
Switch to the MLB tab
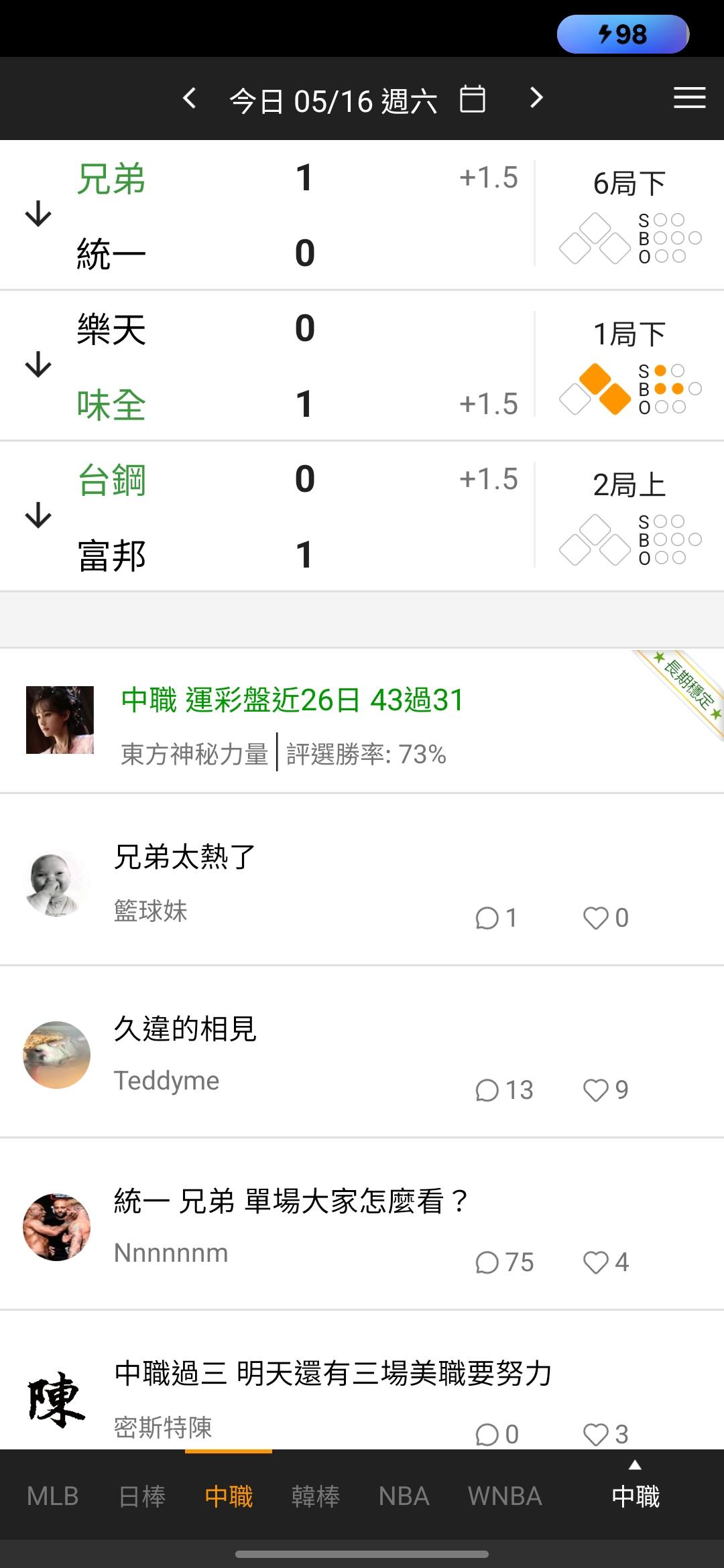[53, 1496]
